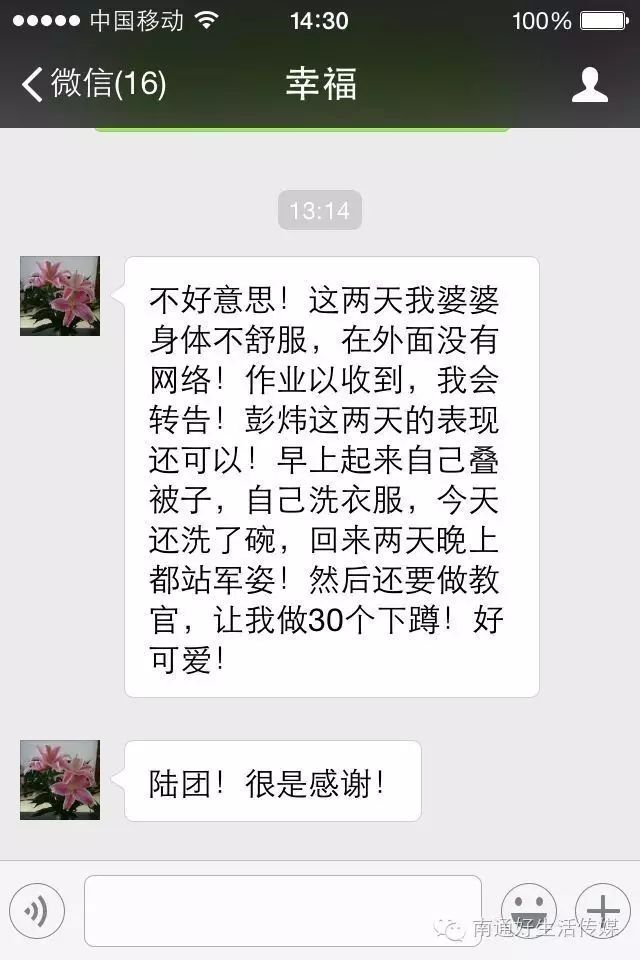Switch to voice message input
The image size is (640, 960).
tap(37, 909)
